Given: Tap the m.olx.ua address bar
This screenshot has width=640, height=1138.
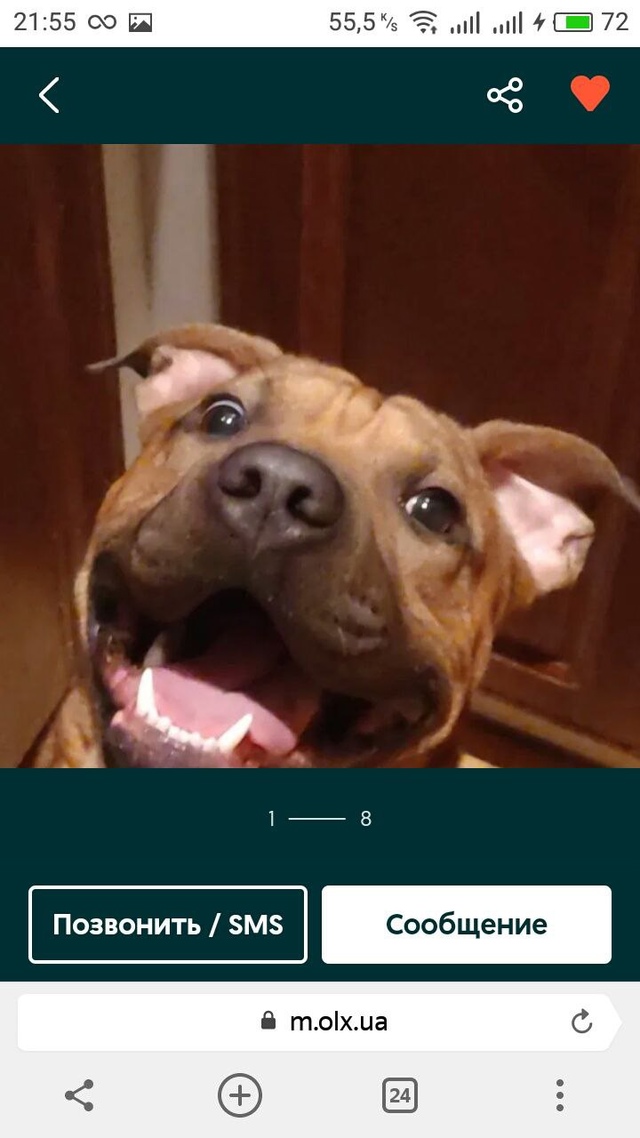Looking at the screenshot, I should [322, 1021].
